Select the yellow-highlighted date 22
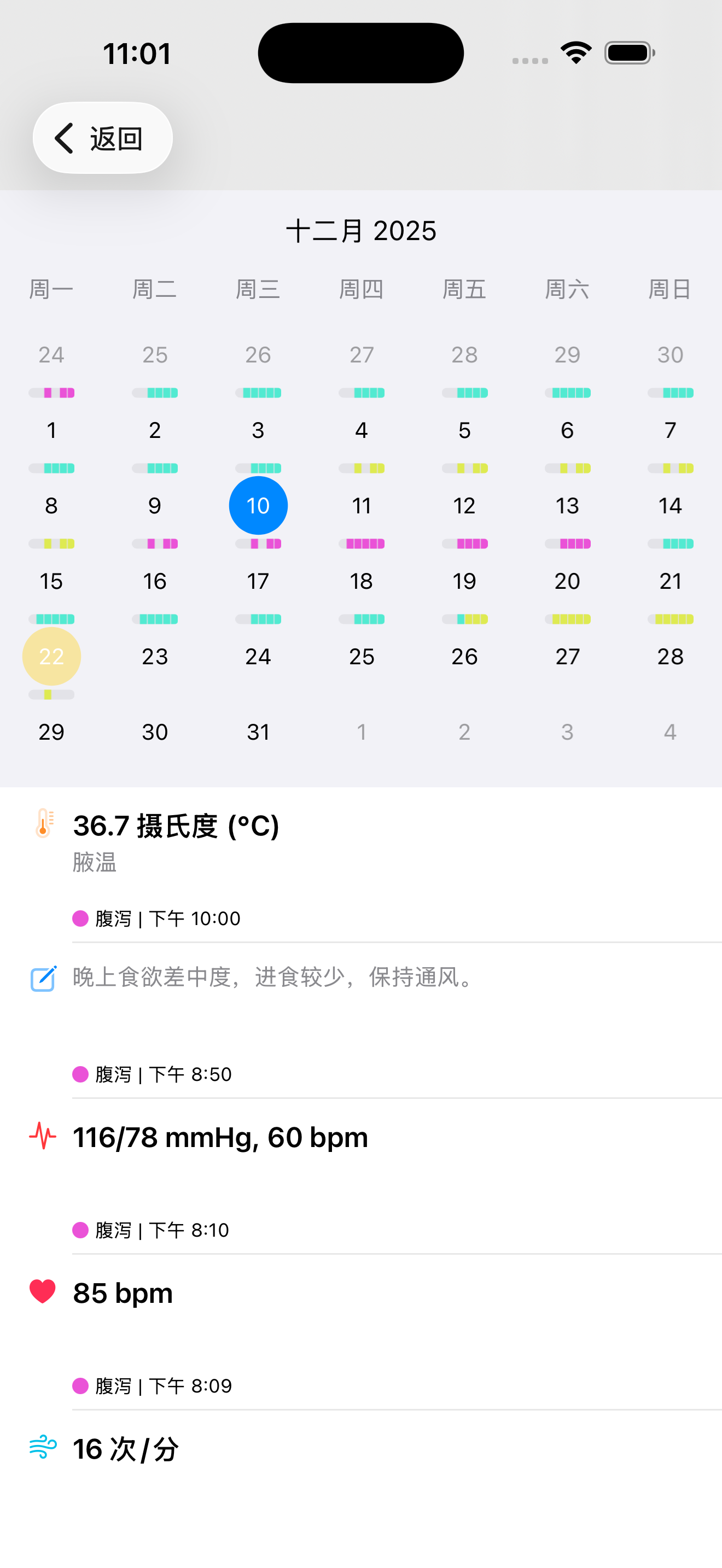 click(51, 656)
